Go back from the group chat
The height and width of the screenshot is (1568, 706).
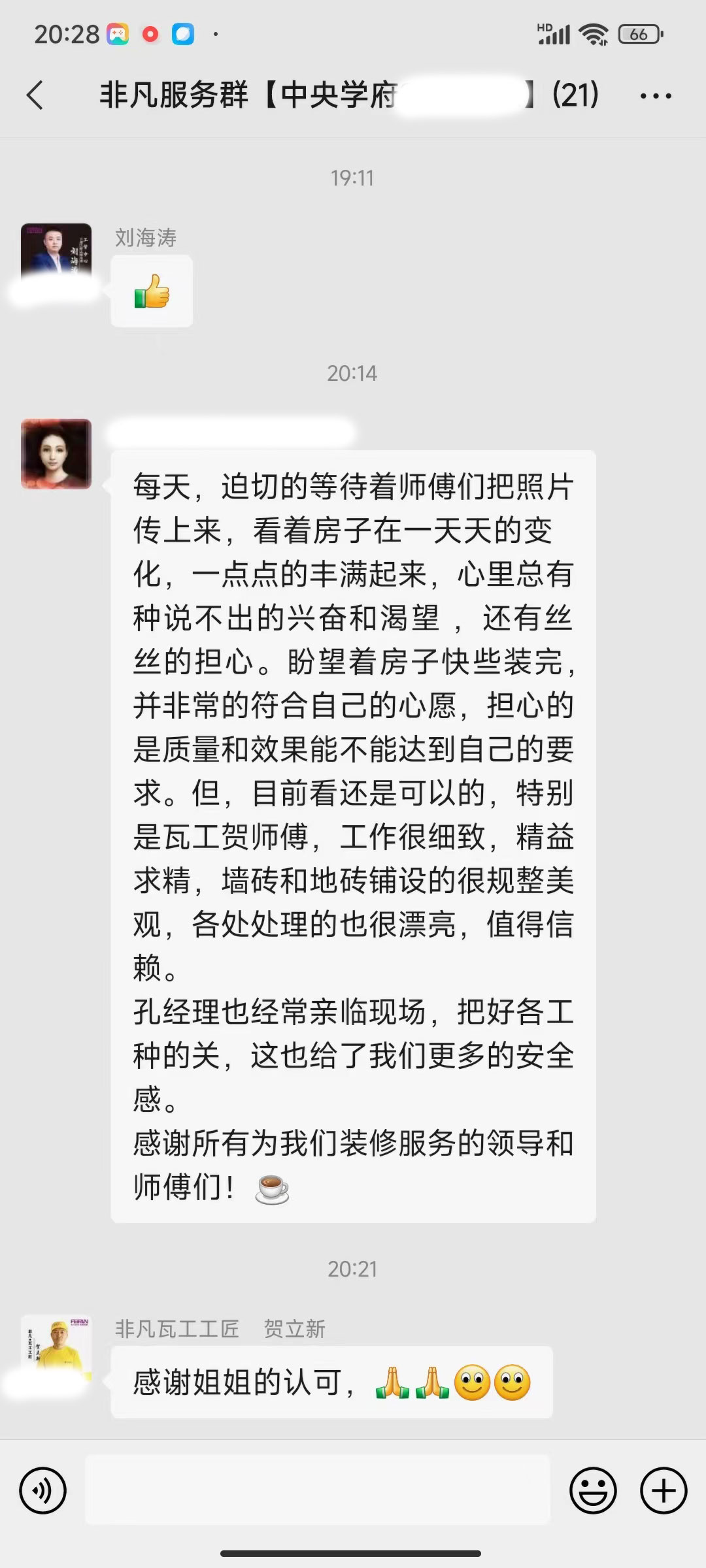tap(36, 95)
